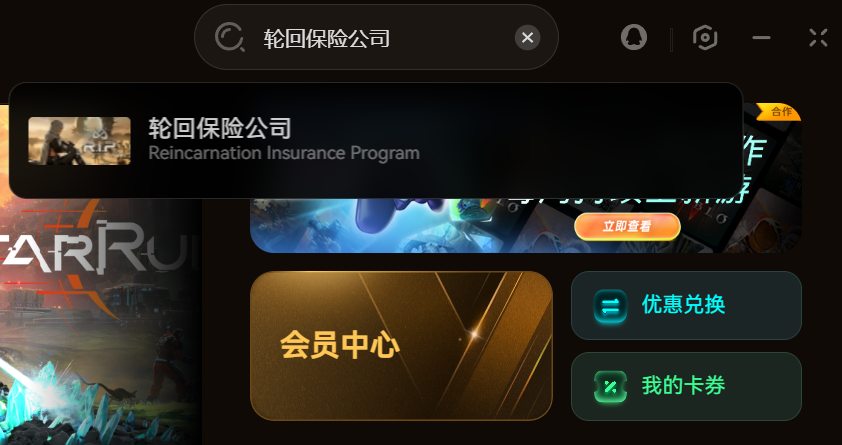Open 我的卡券
The image size is (842, 445).
pyautogui.click(x=686, y=386)
